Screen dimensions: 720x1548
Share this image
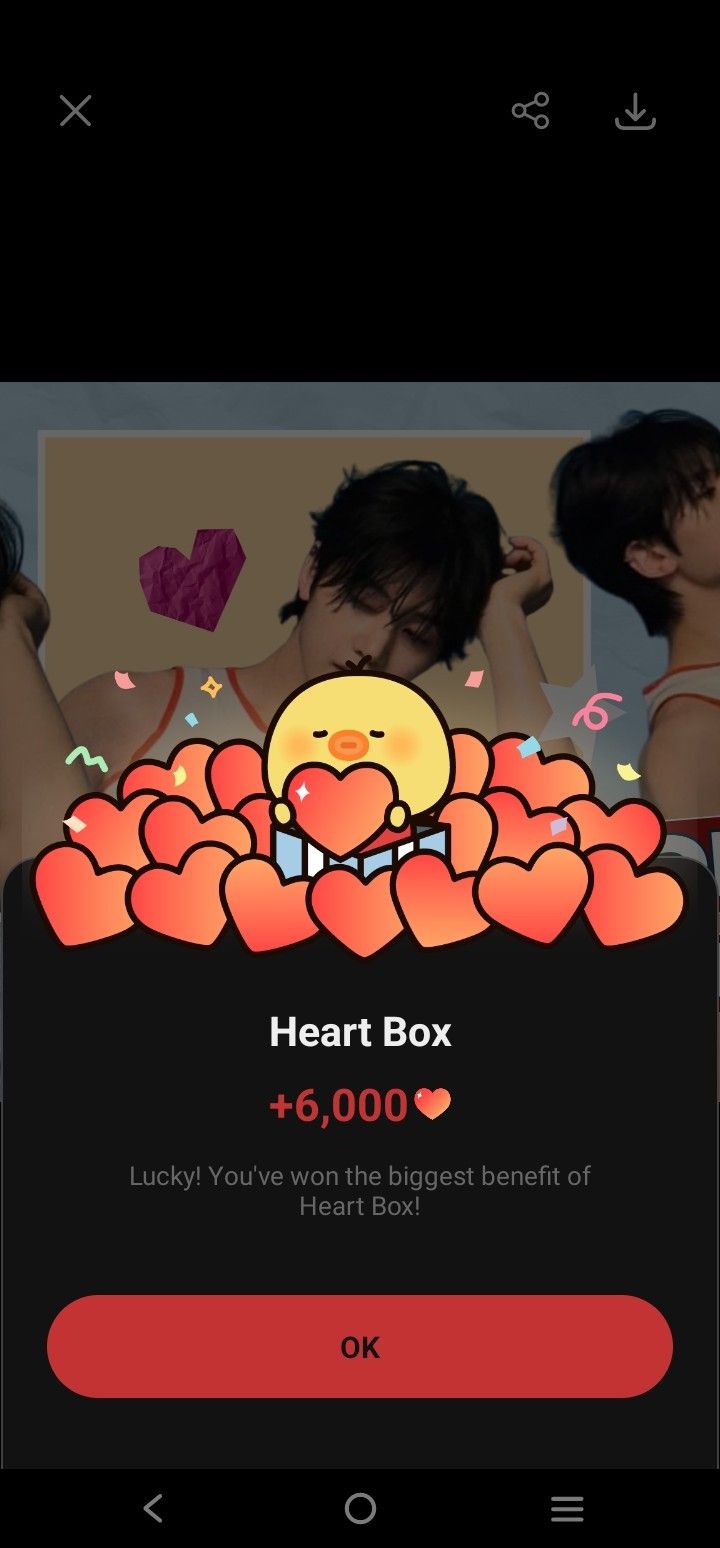tap(530, 111)
